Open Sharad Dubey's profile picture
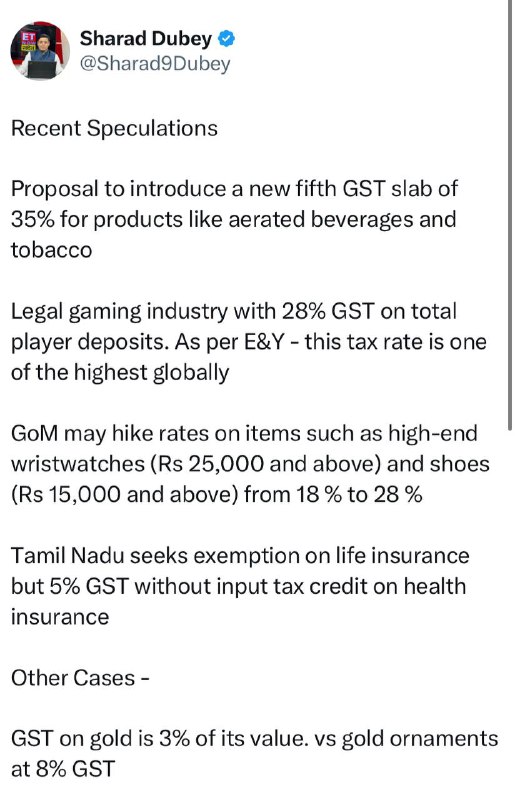This screenshot has width=515, height=800. 40,51
